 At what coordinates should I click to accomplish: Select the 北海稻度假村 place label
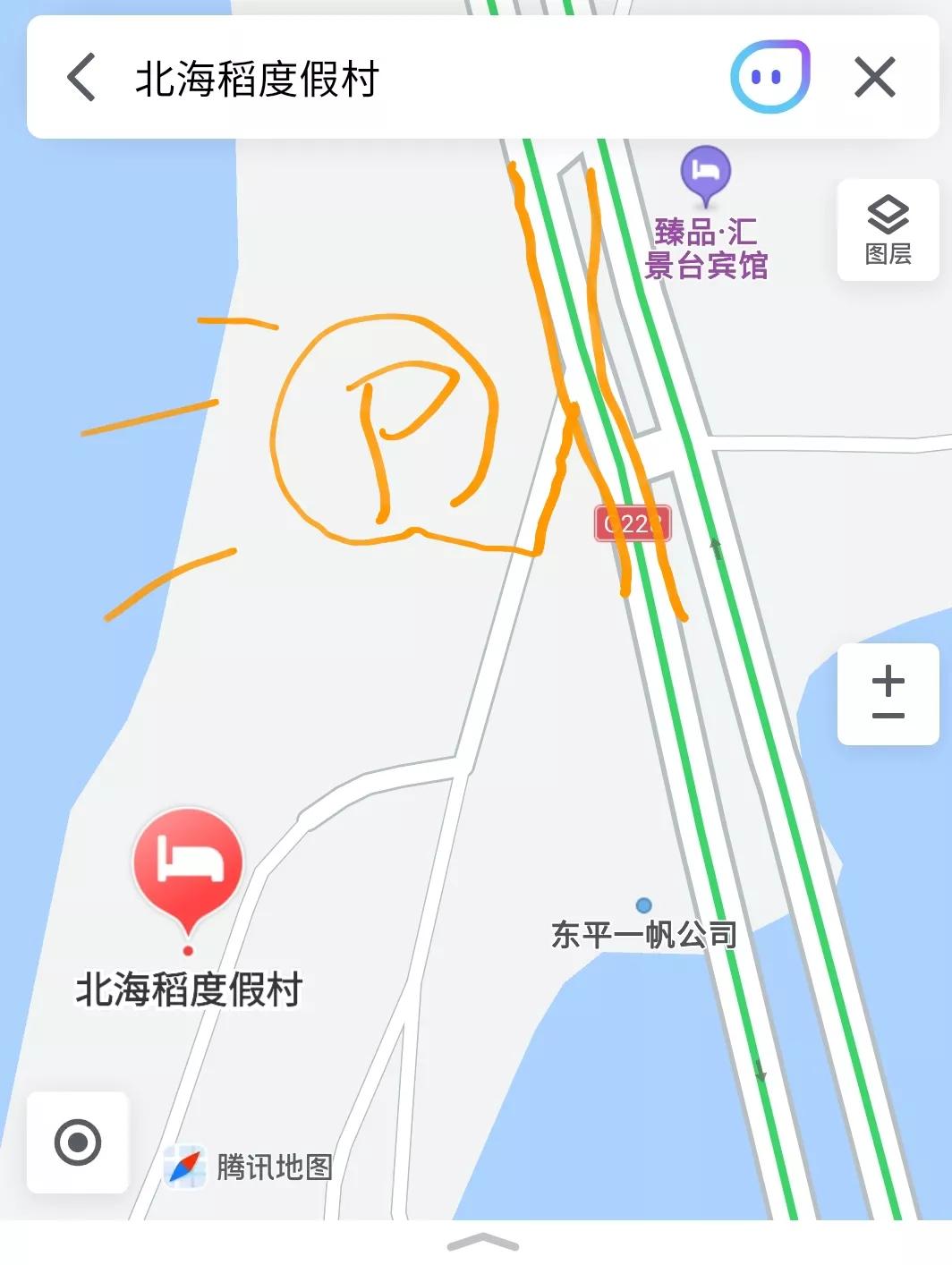[x=191, y=989]
